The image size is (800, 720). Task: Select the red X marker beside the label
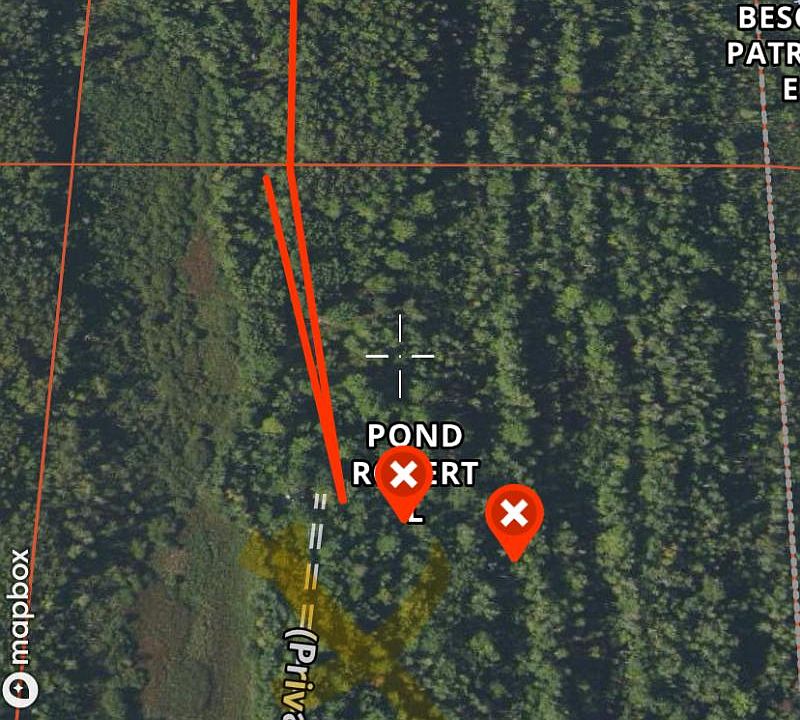(x=514, y=515)
